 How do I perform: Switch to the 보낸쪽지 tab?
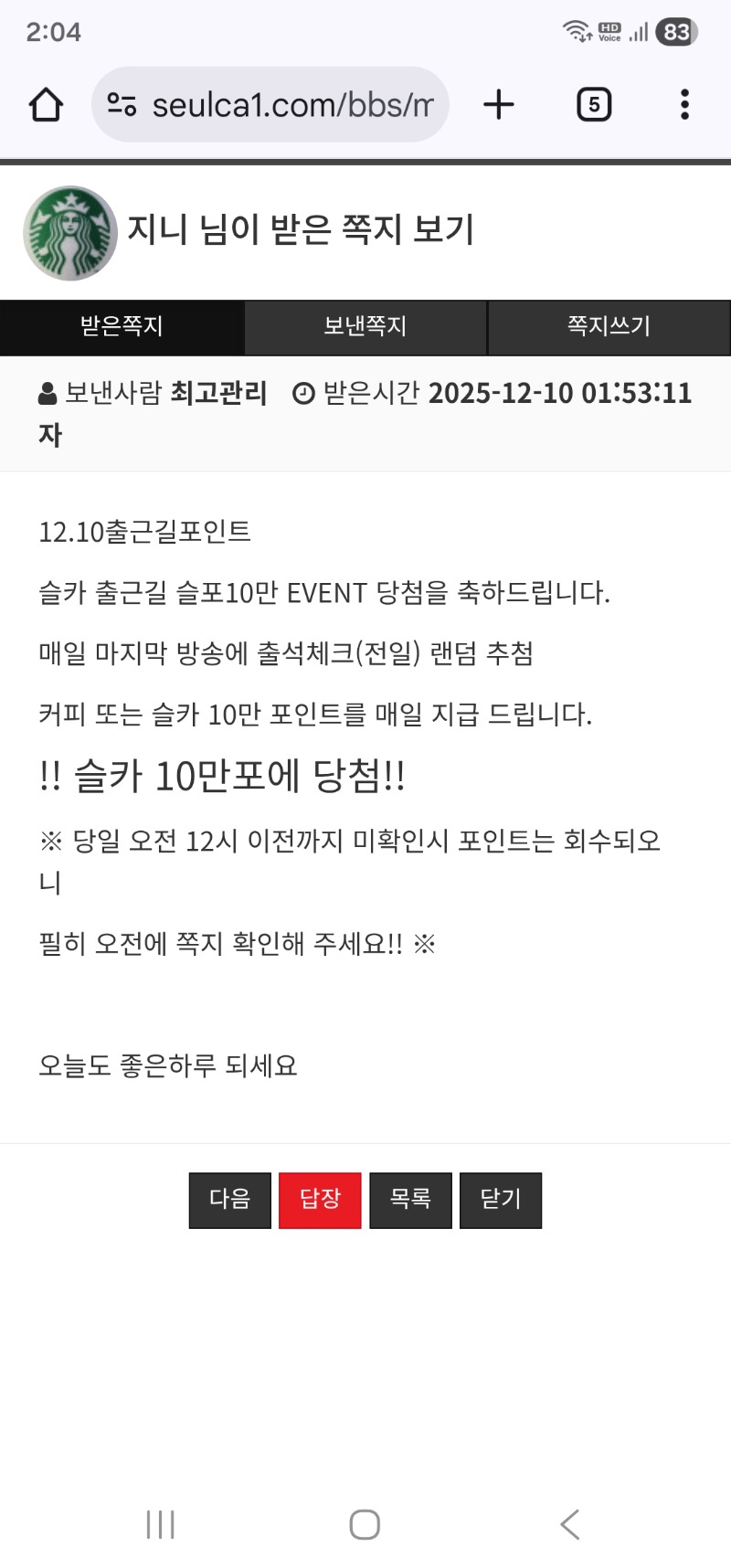365,327
